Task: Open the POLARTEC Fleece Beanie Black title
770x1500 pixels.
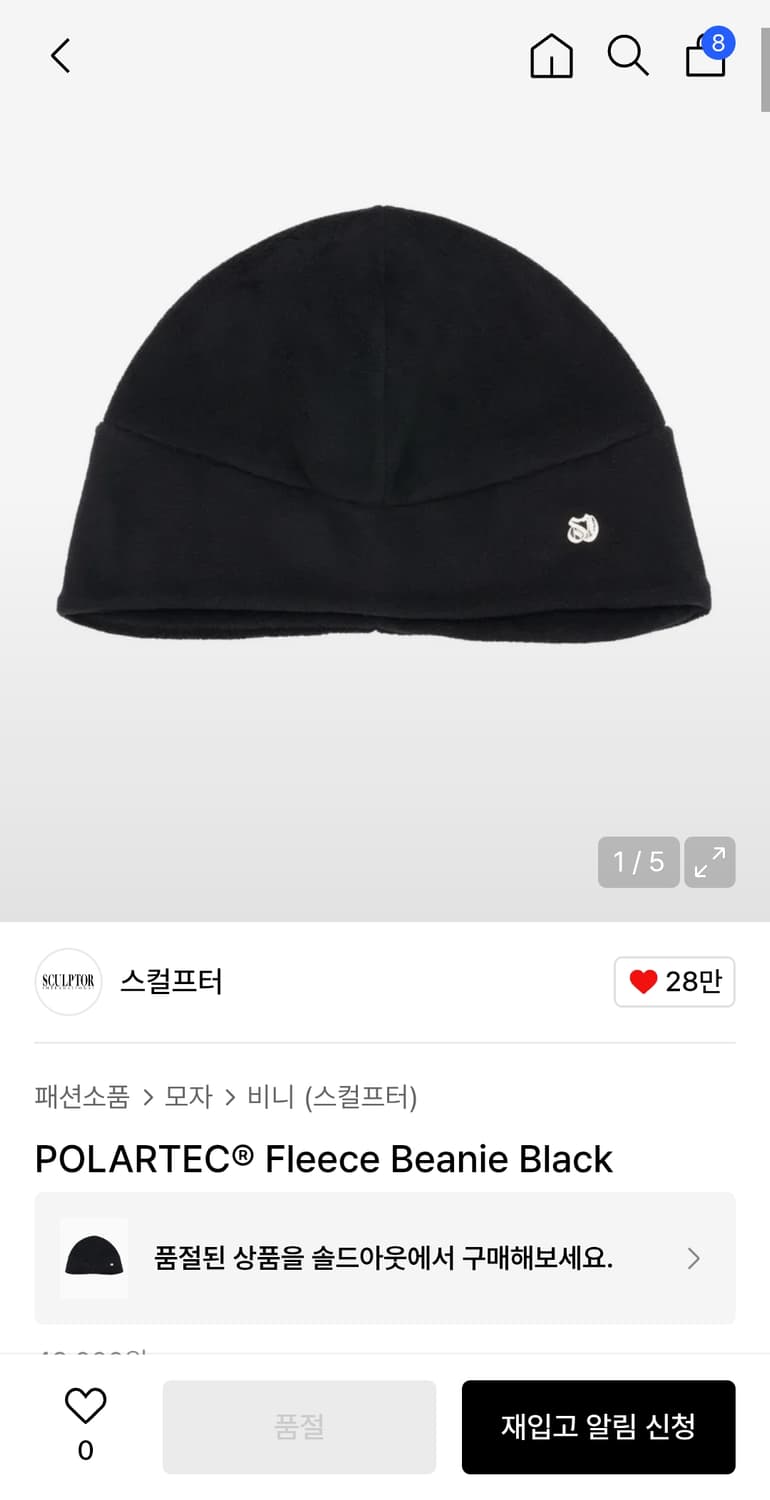Action: pyautogui.click(x=323, y=1158)
